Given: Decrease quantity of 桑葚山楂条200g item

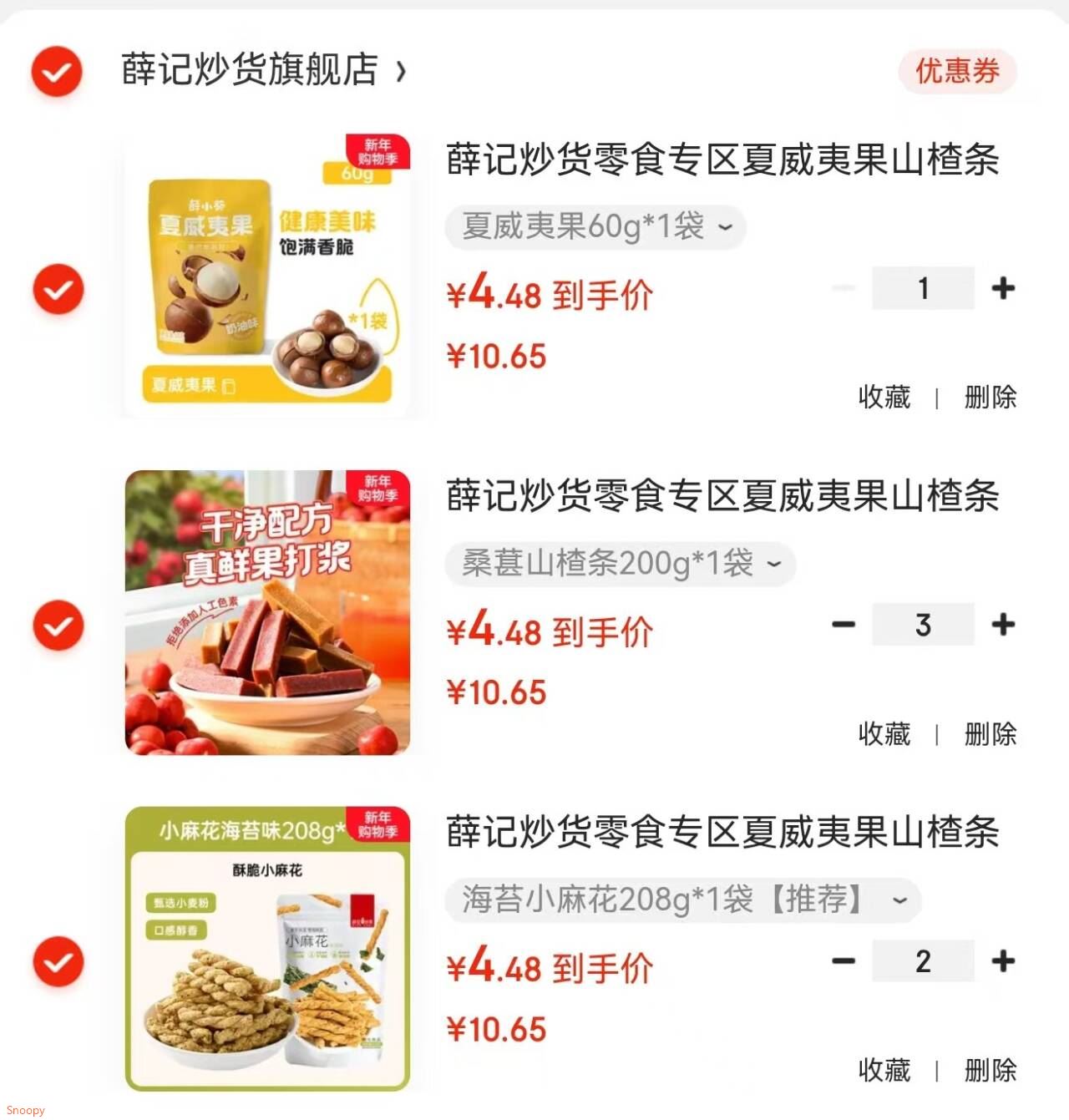Looking at the screenshot, I should point(844,624).
